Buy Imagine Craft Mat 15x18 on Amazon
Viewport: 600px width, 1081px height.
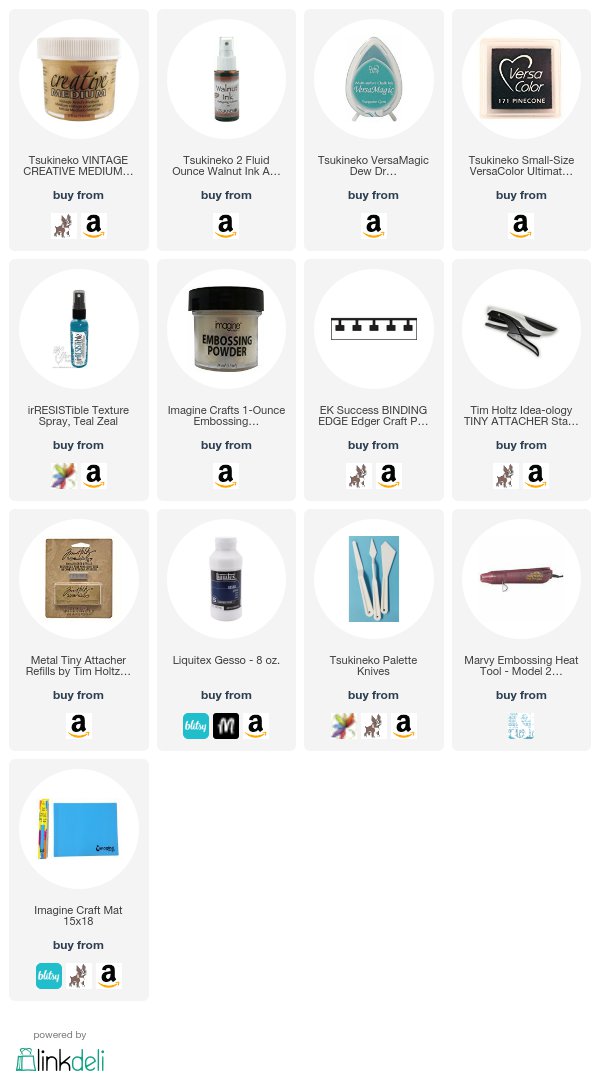point(108,976)
